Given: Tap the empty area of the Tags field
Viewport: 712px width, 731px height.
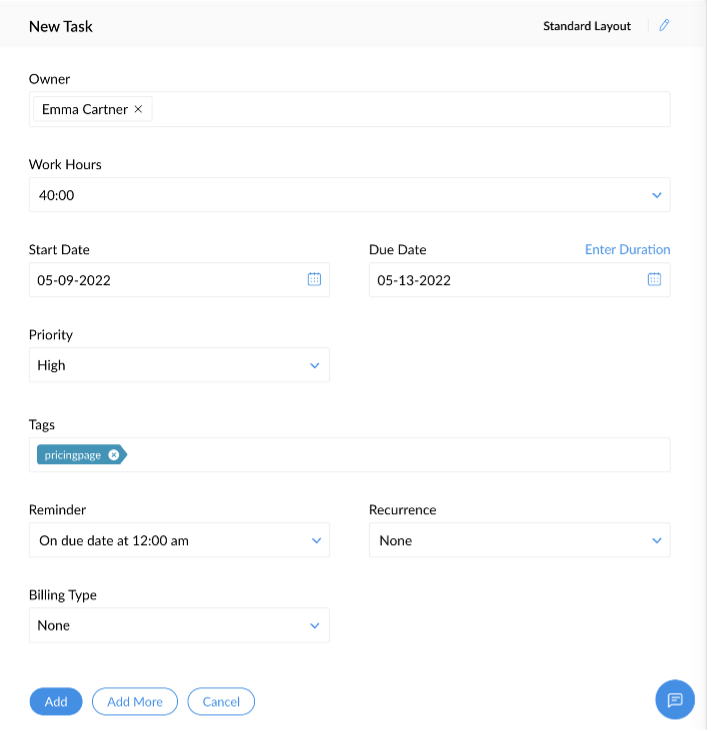Looking at the screenshot, I should 400,455.
